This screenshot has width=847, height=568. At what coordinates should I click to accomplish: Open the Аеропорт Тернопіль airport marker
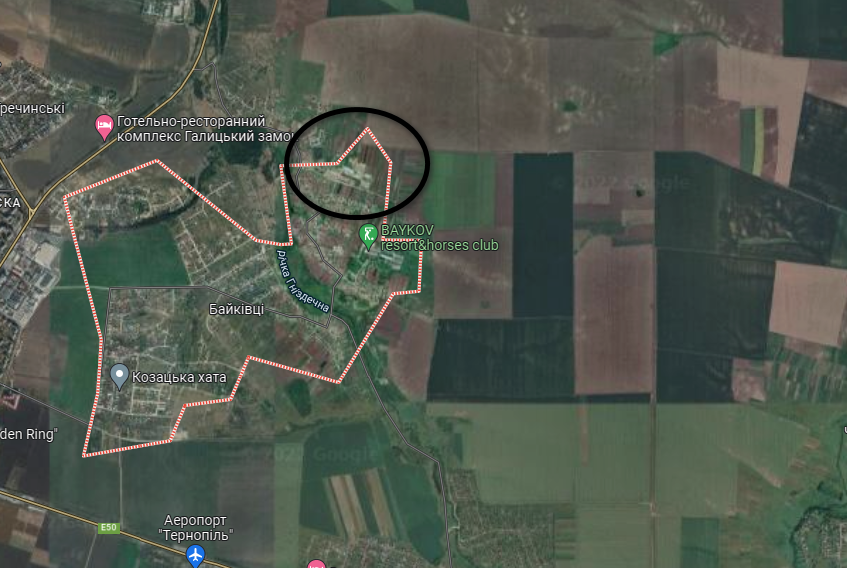[x=195, y=553]
